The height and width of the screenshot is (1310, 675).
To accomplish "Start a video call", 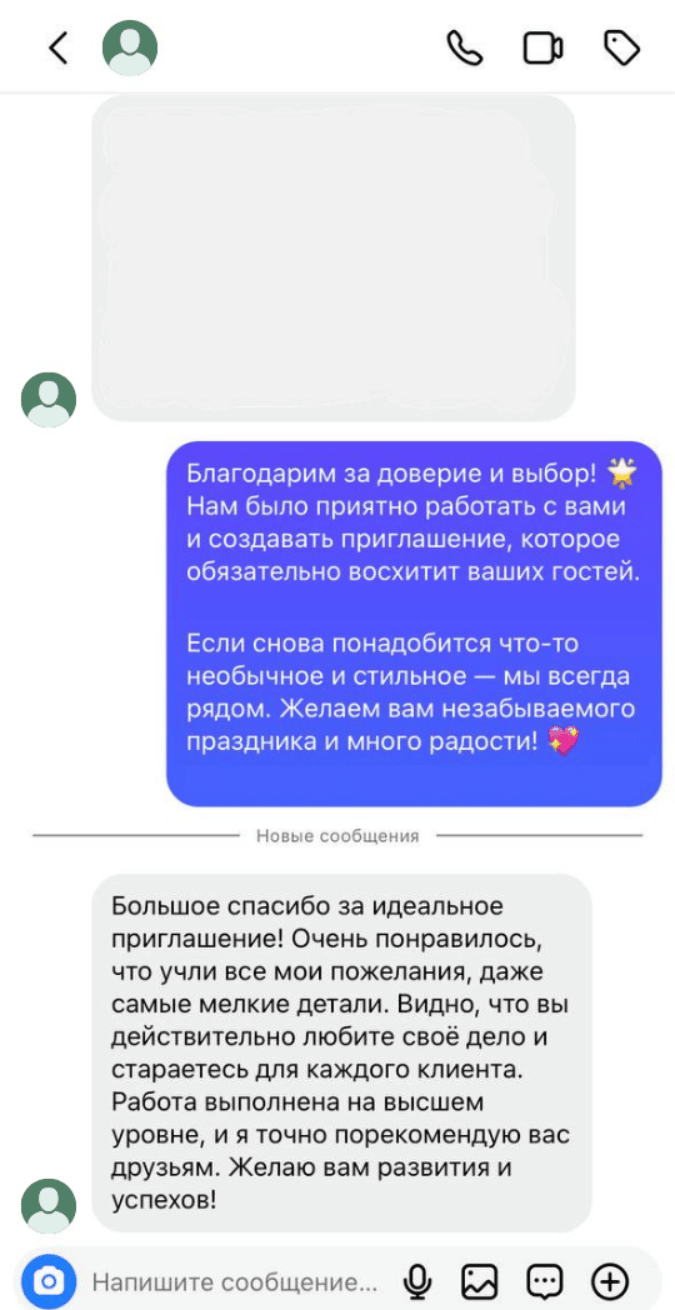I will point(542,48).
